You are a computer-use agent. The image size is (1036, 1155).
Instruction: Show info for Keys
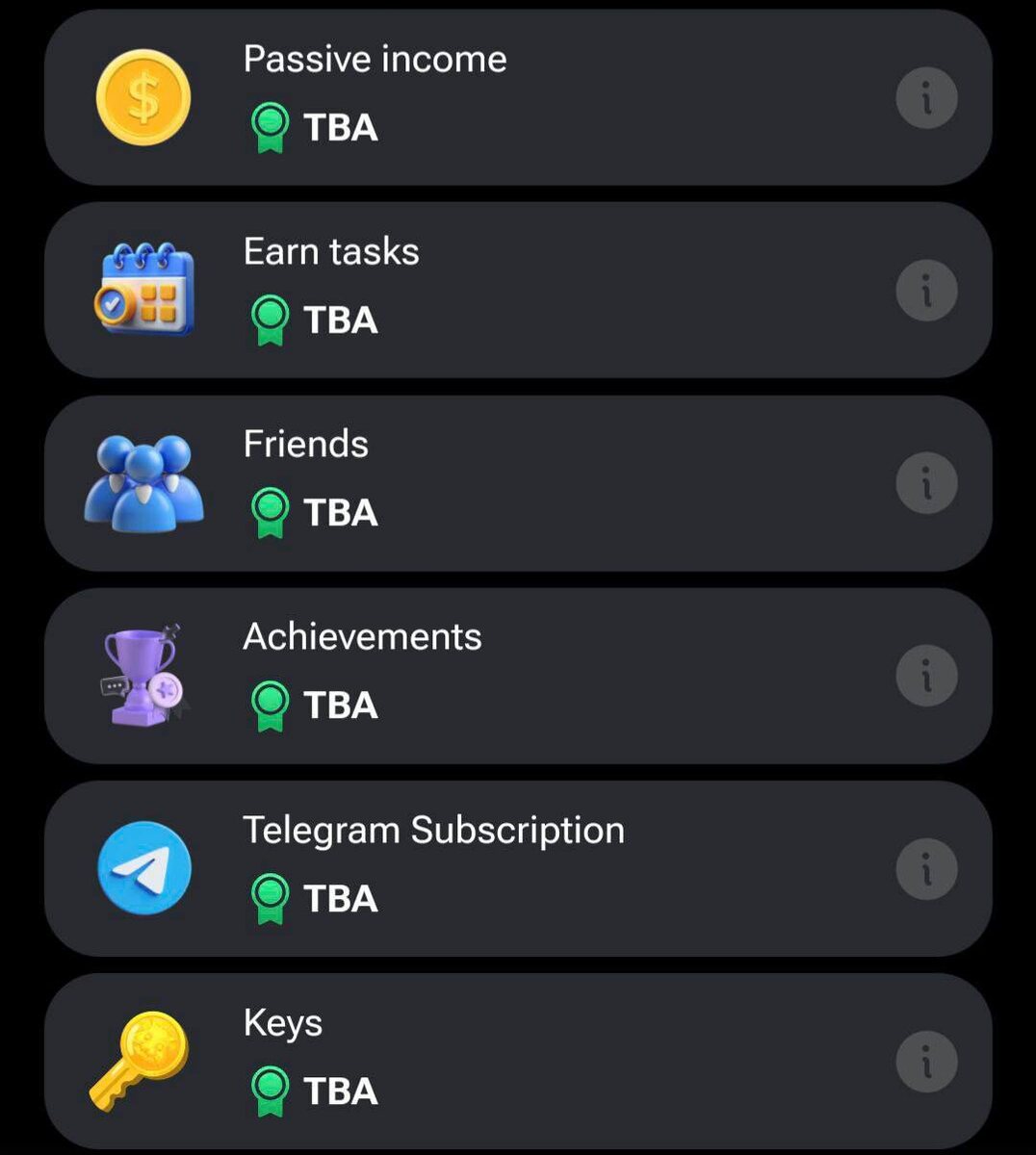click(x=926, y=1061)
